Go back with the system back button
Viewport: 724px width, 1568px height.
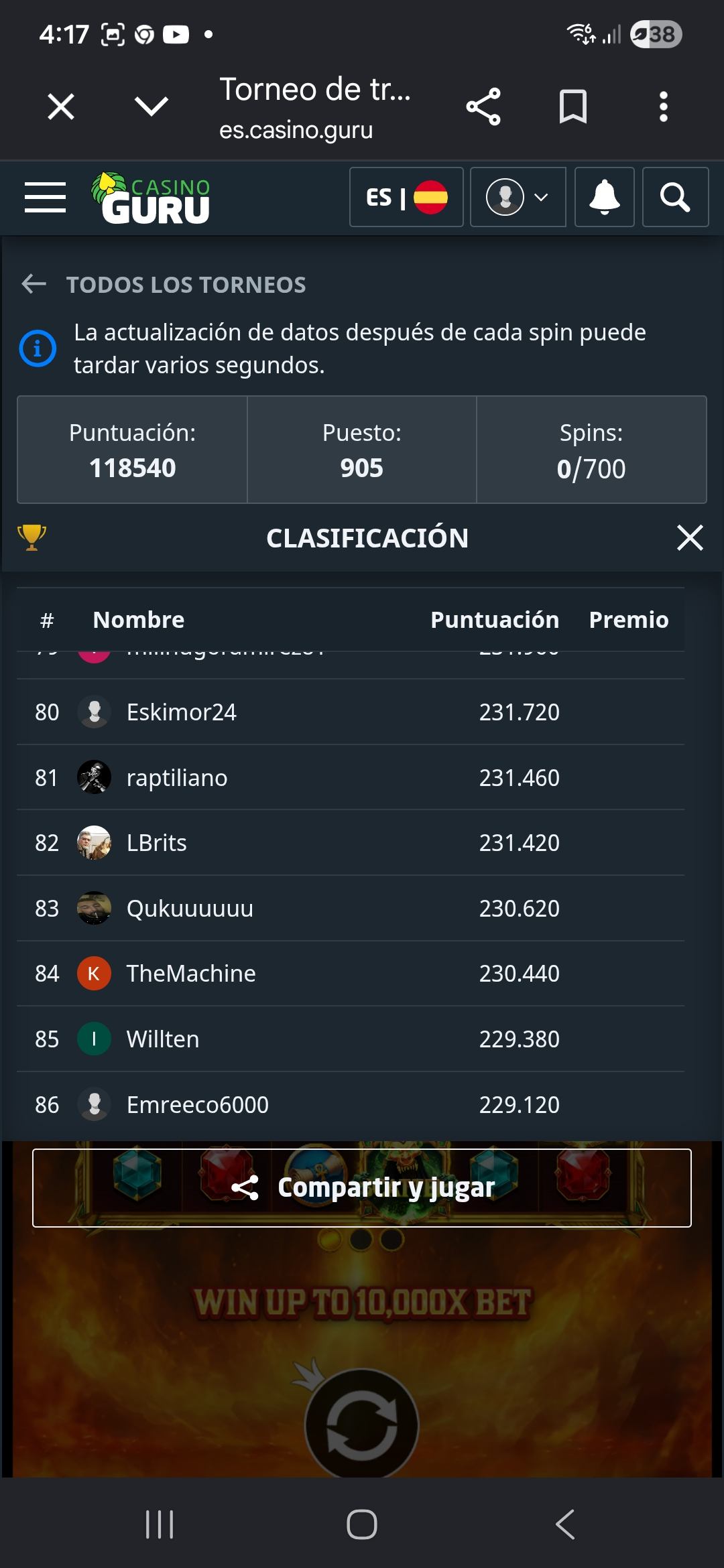pos(565,1524)
